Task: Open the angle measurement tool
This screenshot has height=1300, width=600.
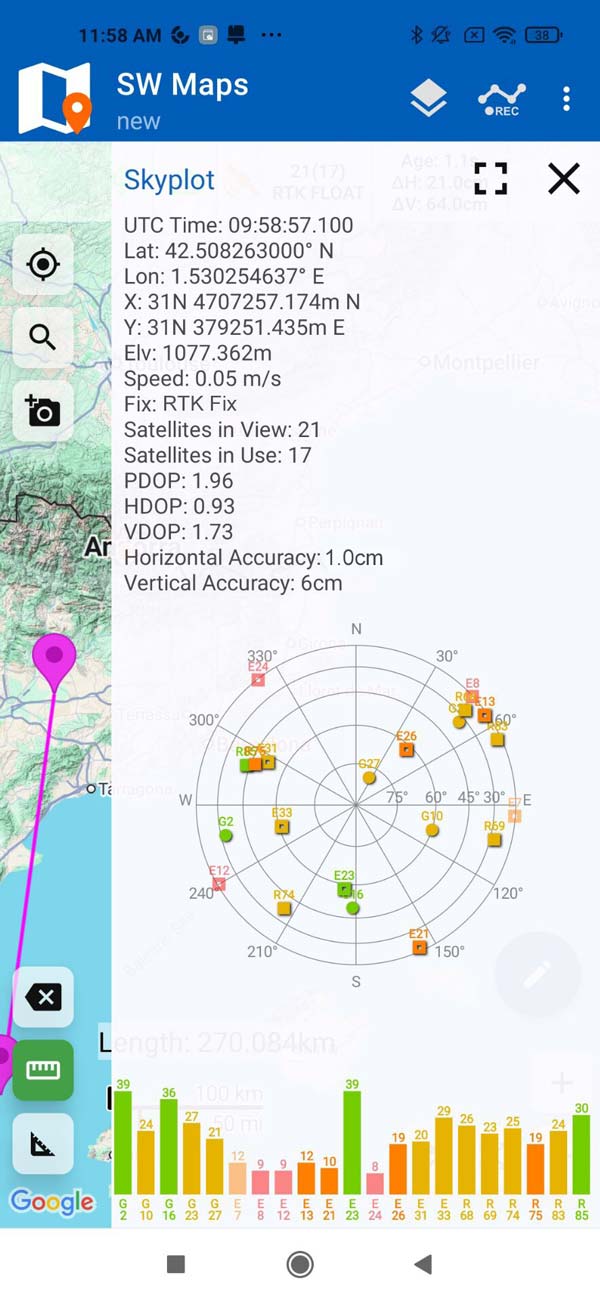Action: pos(43,1143)
